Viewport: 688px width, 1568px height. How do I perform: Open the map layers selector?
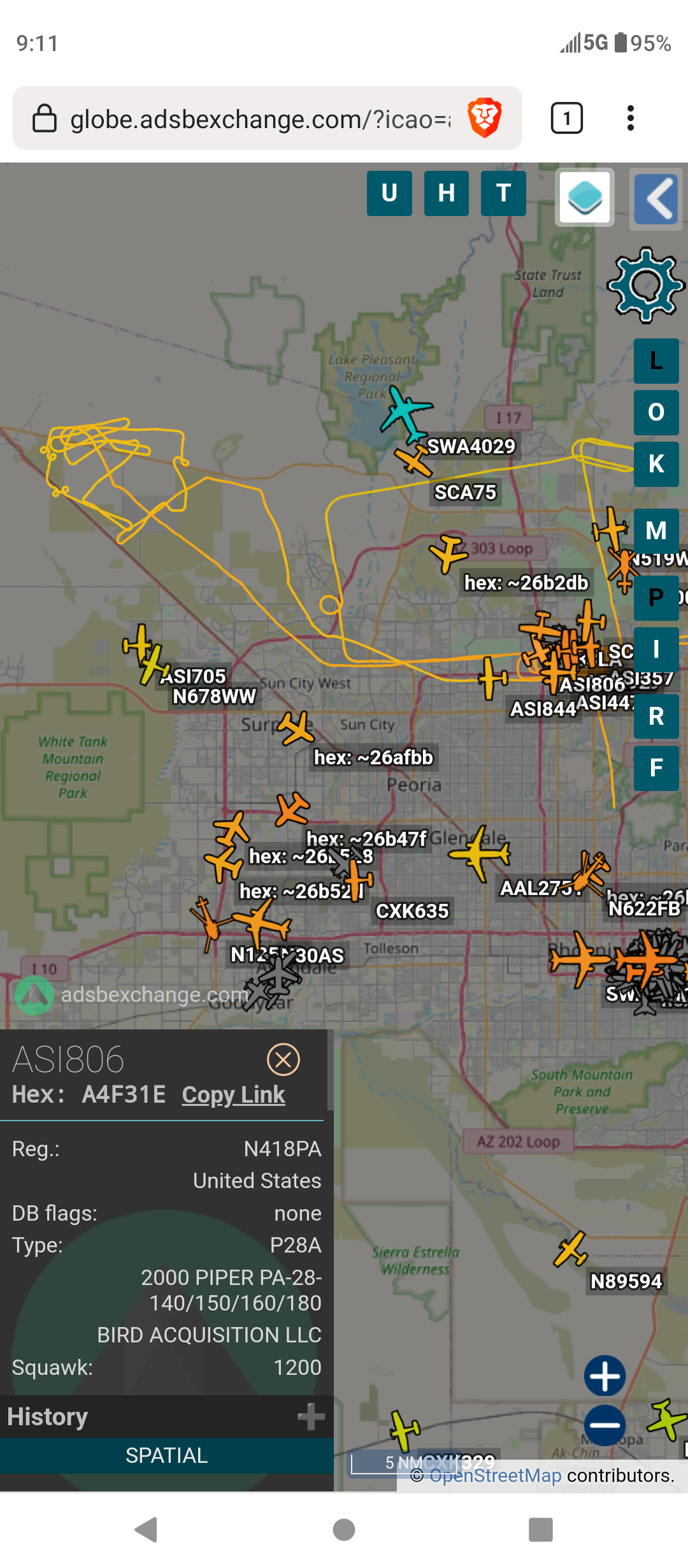585,197
